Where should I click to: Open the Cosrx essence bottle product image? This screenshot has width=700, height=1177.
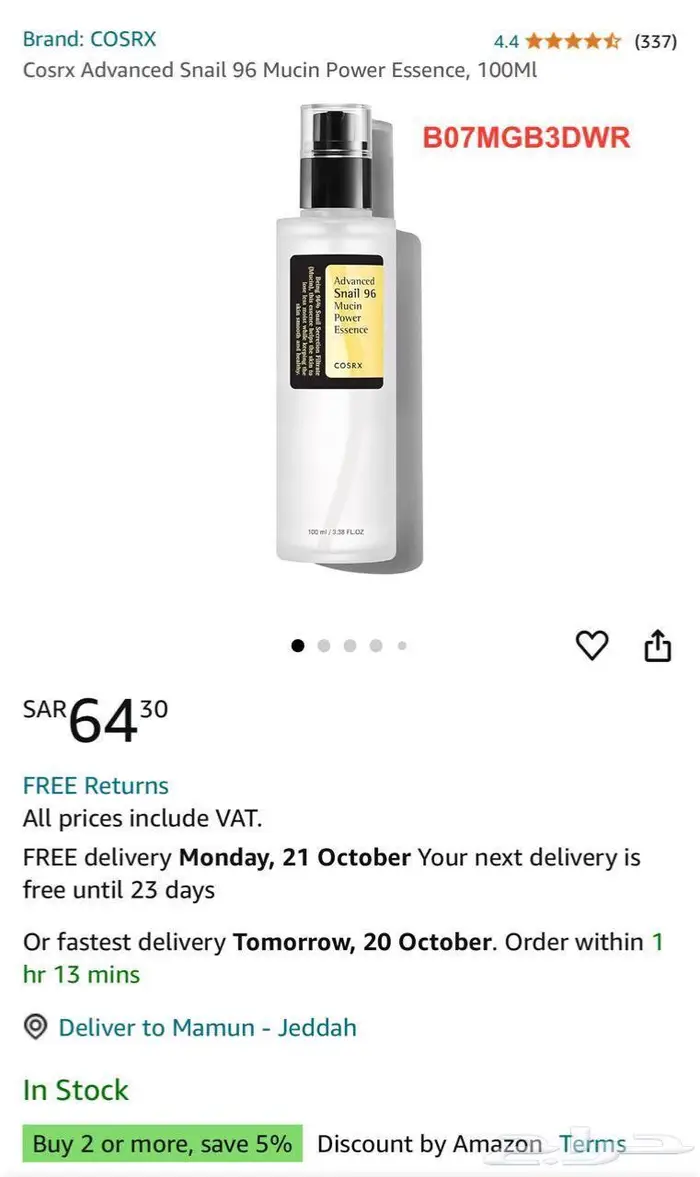(350, 339)
